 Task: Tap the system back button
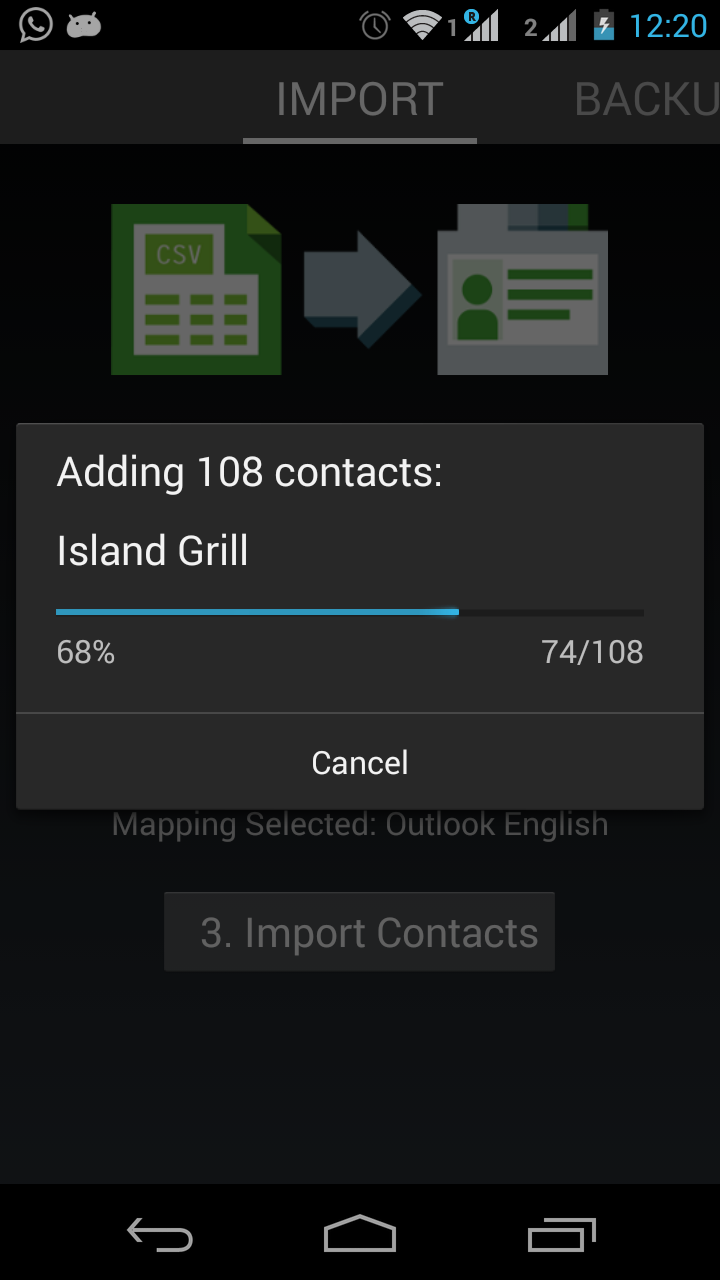point(160,1235)
